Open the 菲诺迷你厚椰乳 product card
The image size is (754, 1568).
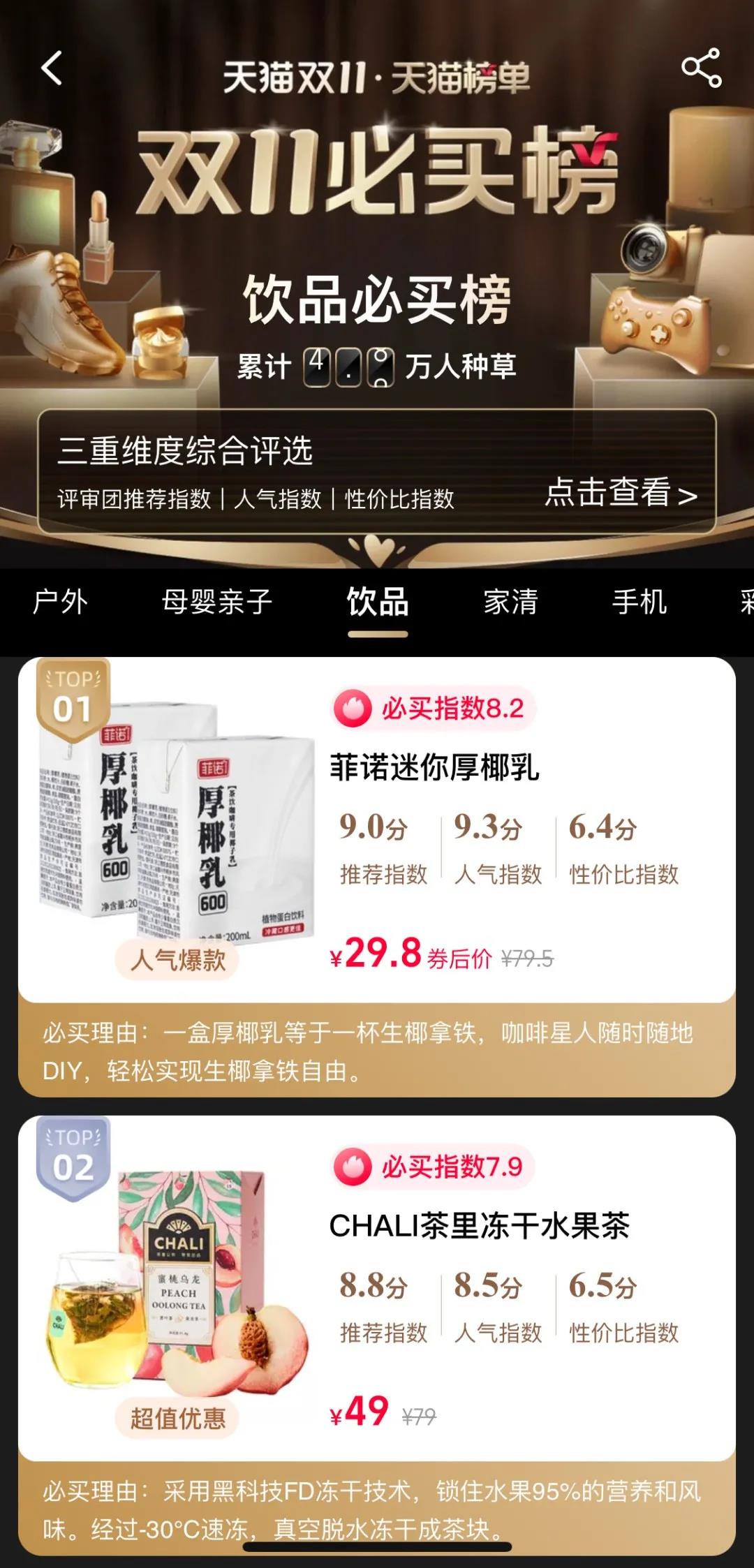434,768
